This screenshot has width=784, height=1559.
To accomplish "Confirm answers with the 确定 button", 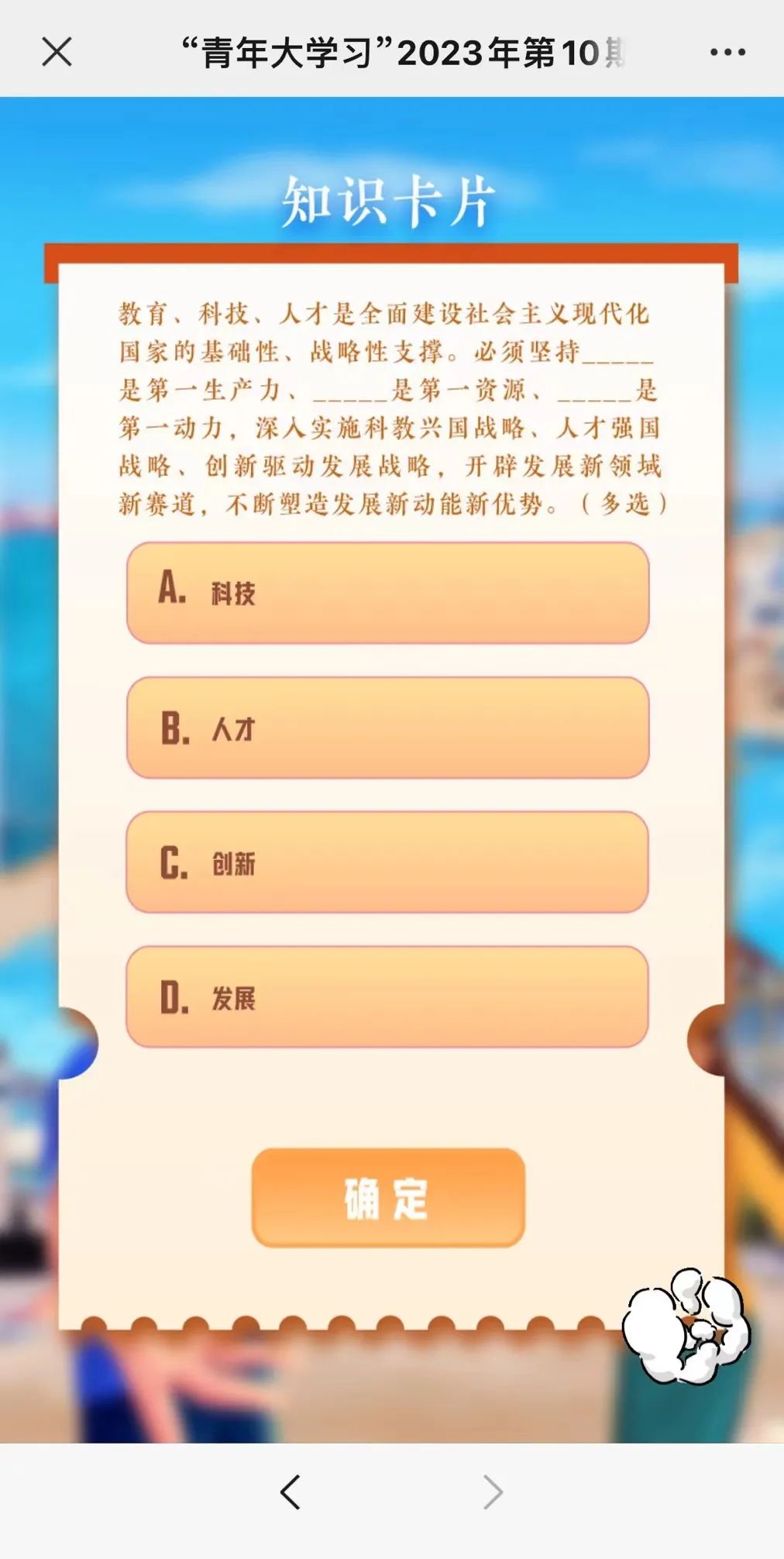I will coord(388,1198).
